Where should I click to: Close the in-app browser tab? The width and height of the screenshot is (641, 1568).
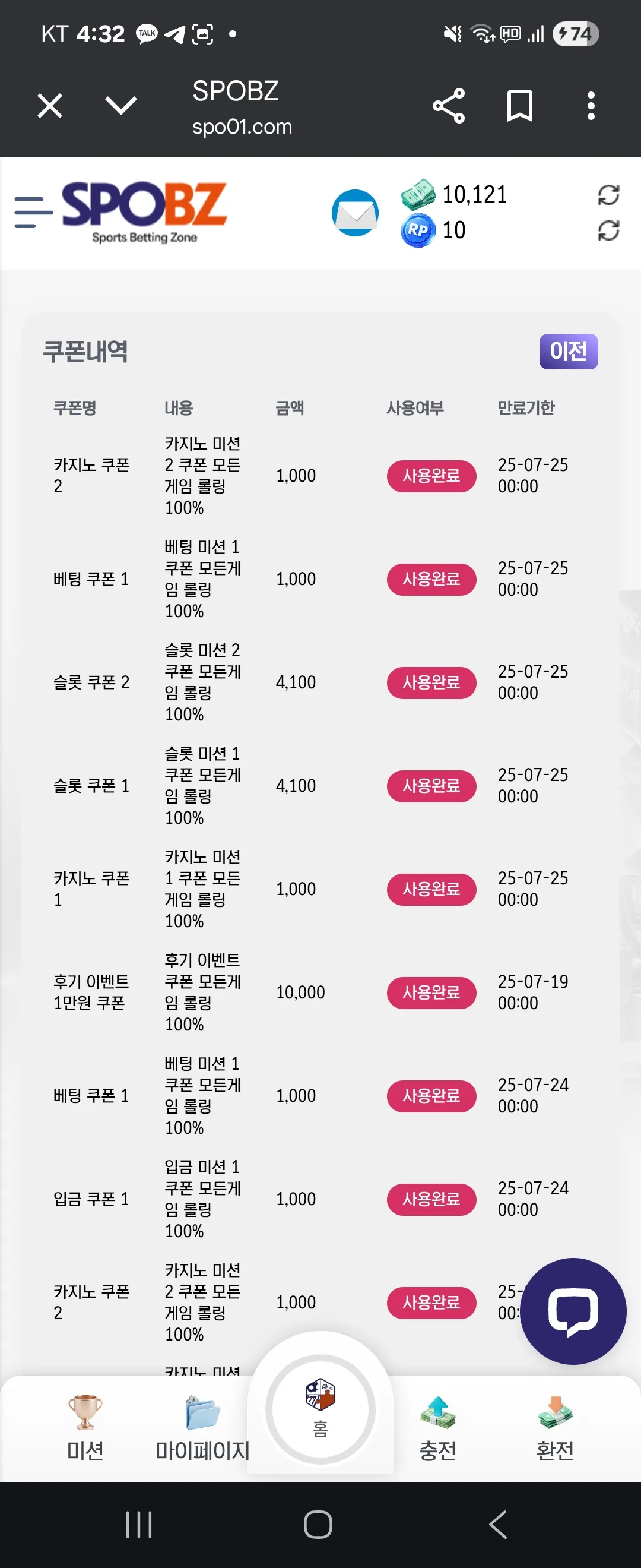[x=50, y=106]
